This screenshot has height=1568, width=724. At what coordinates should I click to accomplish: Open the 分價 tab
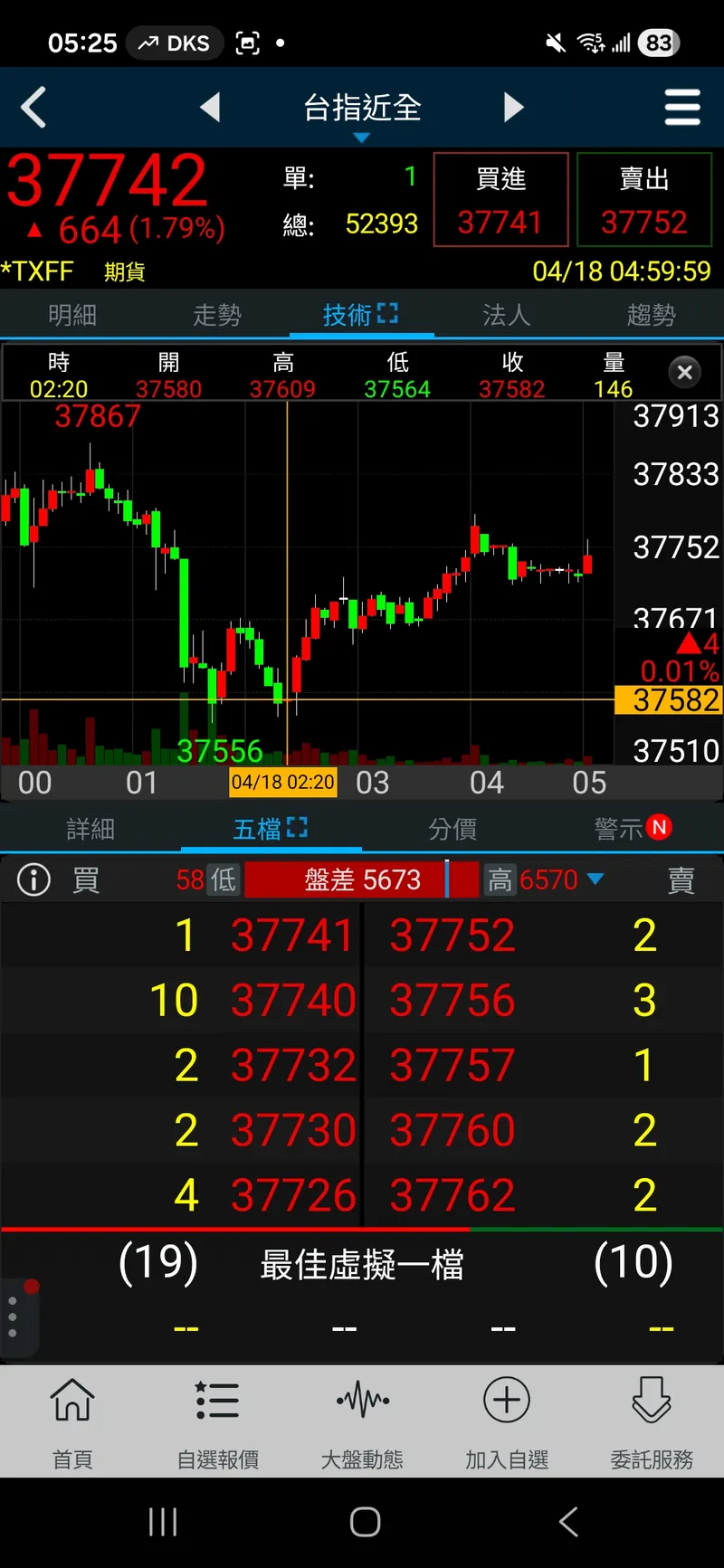point(452,829)
